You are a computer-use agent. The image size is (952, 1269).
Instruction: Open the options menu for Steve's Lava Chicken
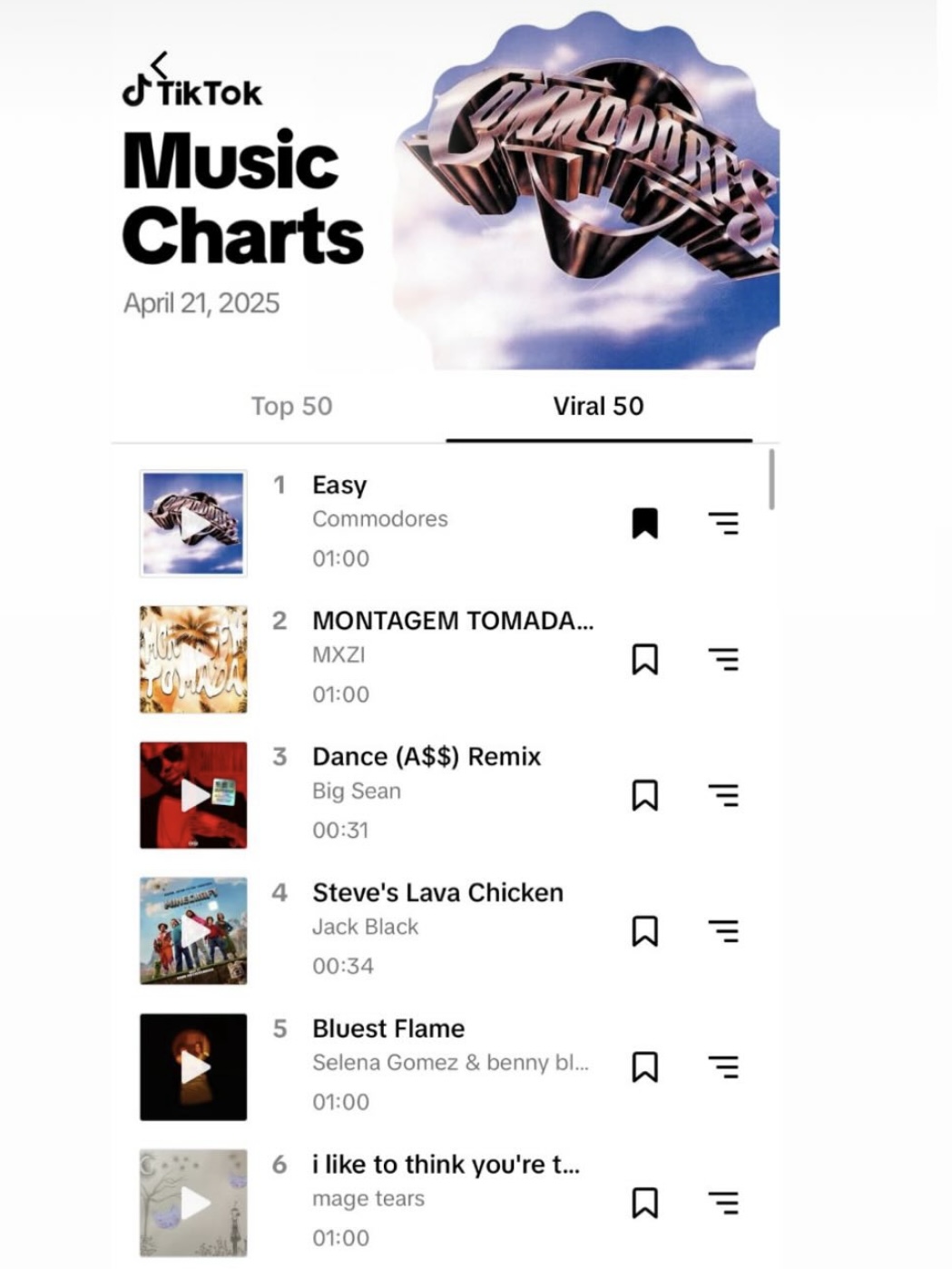tap(723, 930)
